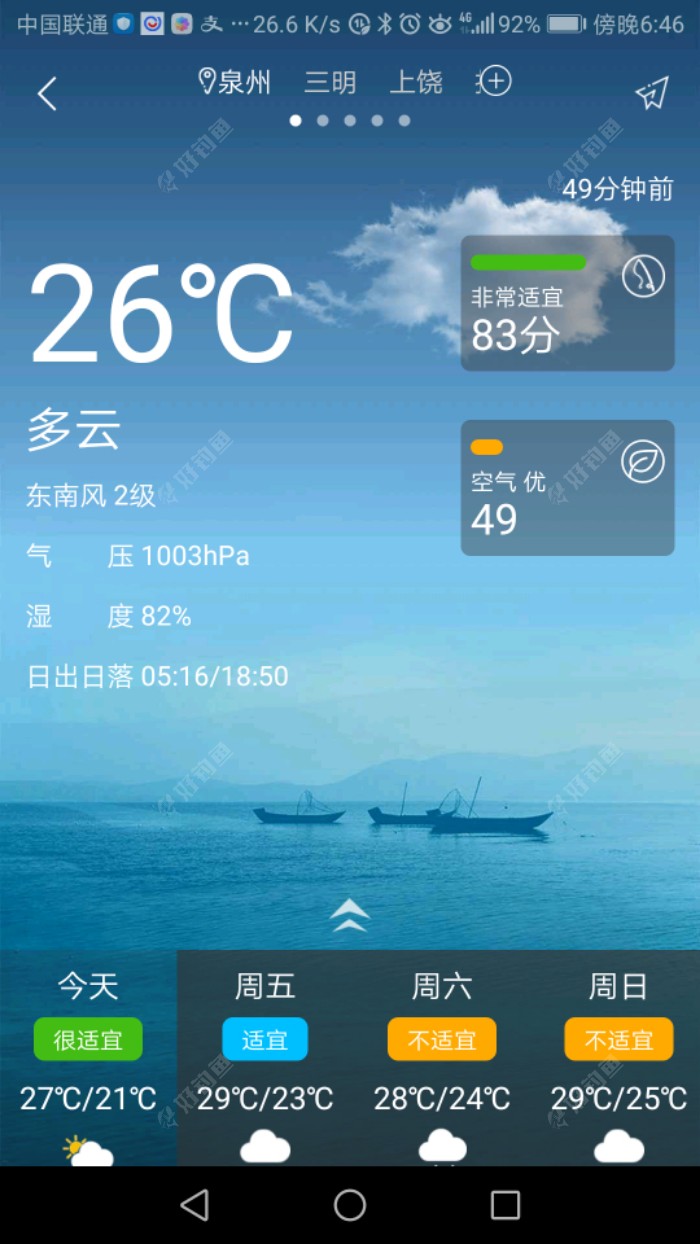
Task: Switch to the 三明 city tab
Action: [x=330, y=82]
